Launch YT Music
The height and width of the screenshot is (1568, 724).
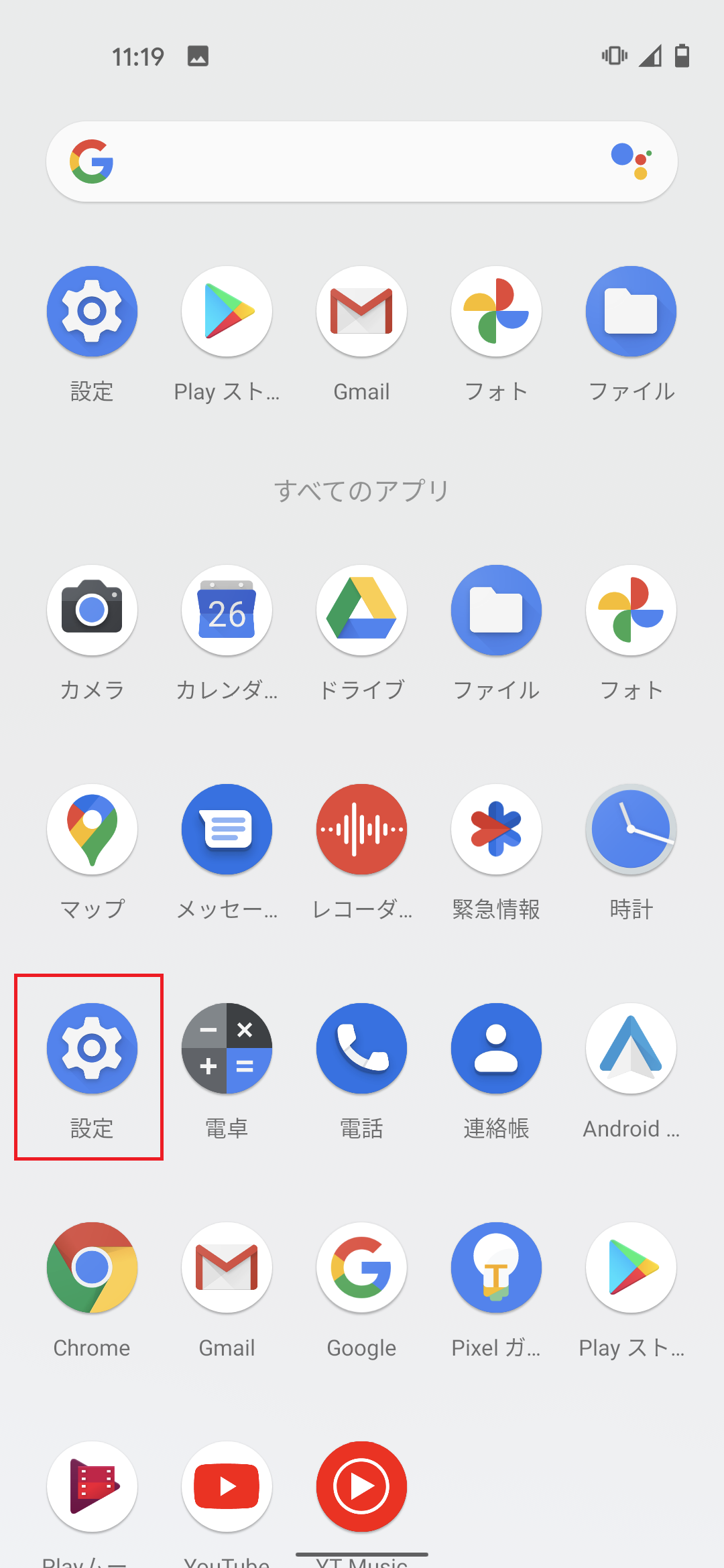click(361, 1486)
